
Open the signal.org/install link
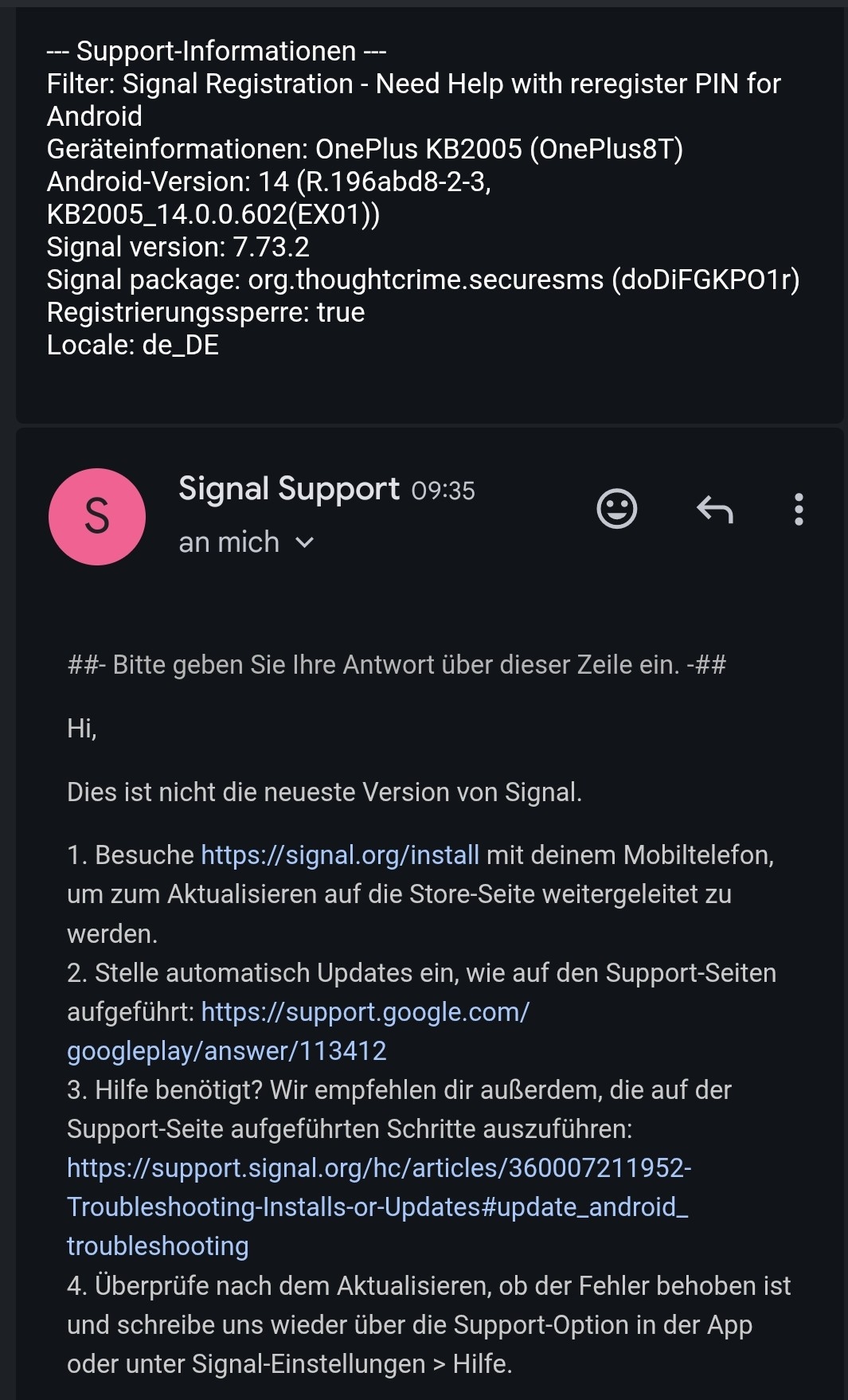click(340, 855)
